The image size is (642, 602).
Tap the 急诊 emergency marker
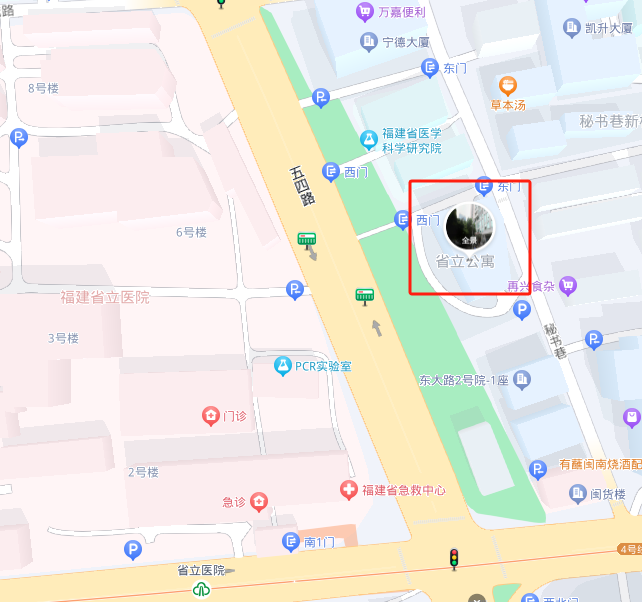point(259,501)
